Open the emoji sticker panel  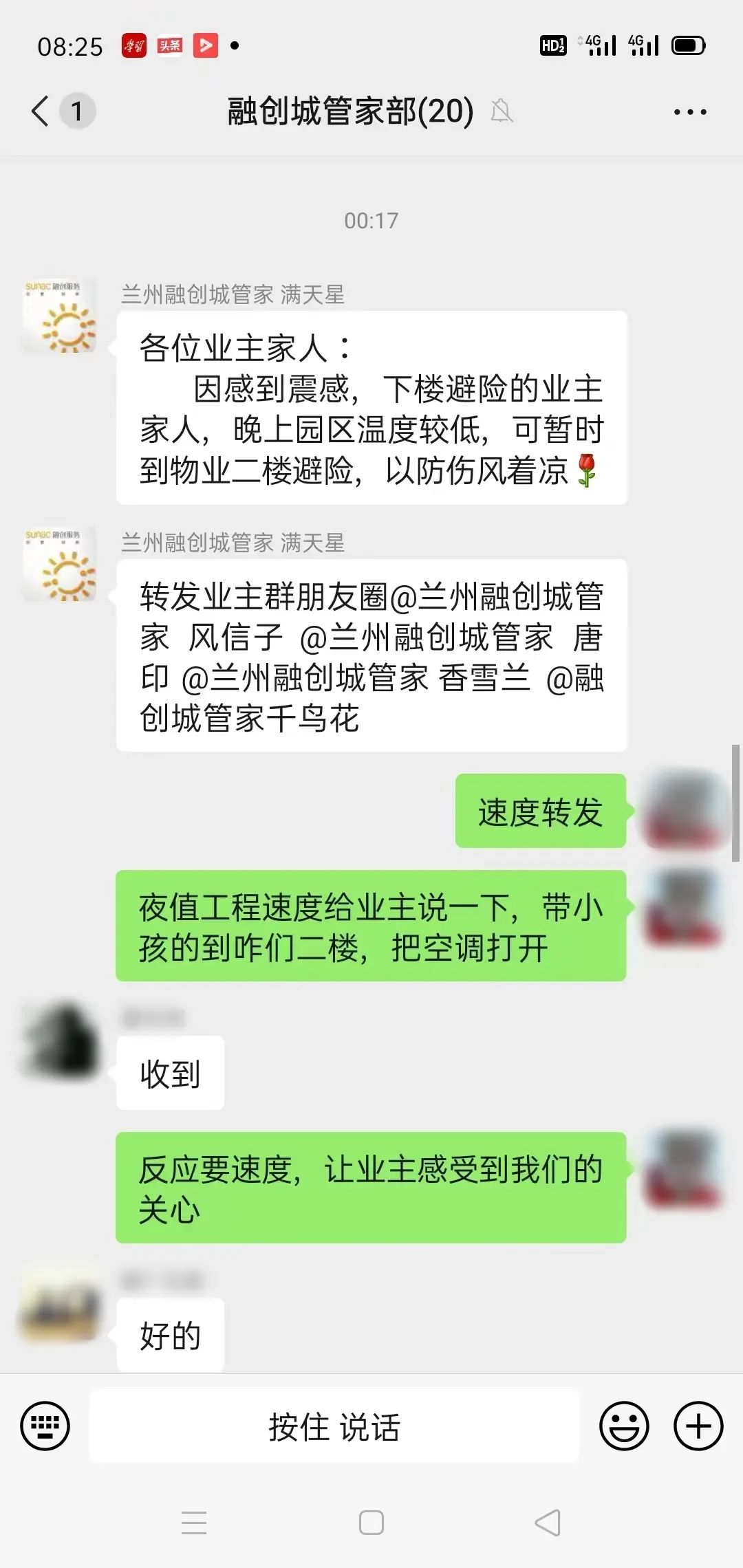click(624, 1426)
